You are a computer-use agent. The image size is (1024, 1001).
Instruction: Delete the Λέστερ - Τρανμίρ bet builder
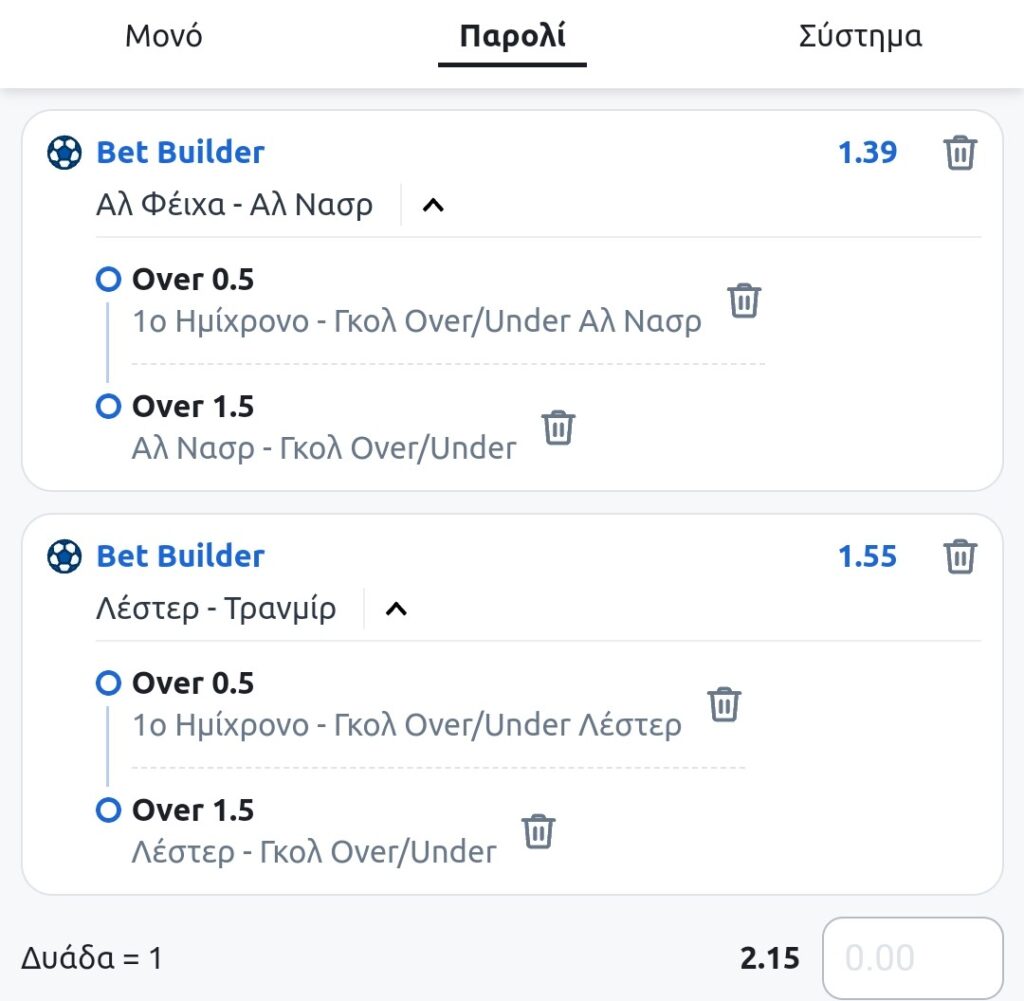[959, 556]
